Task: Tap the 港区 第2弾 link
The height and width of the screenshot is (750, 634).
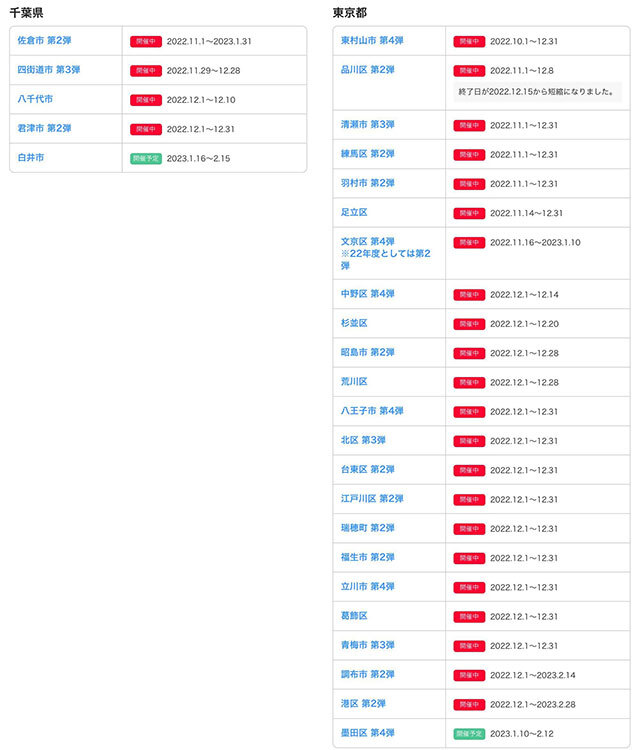Action: coord(363,704)
